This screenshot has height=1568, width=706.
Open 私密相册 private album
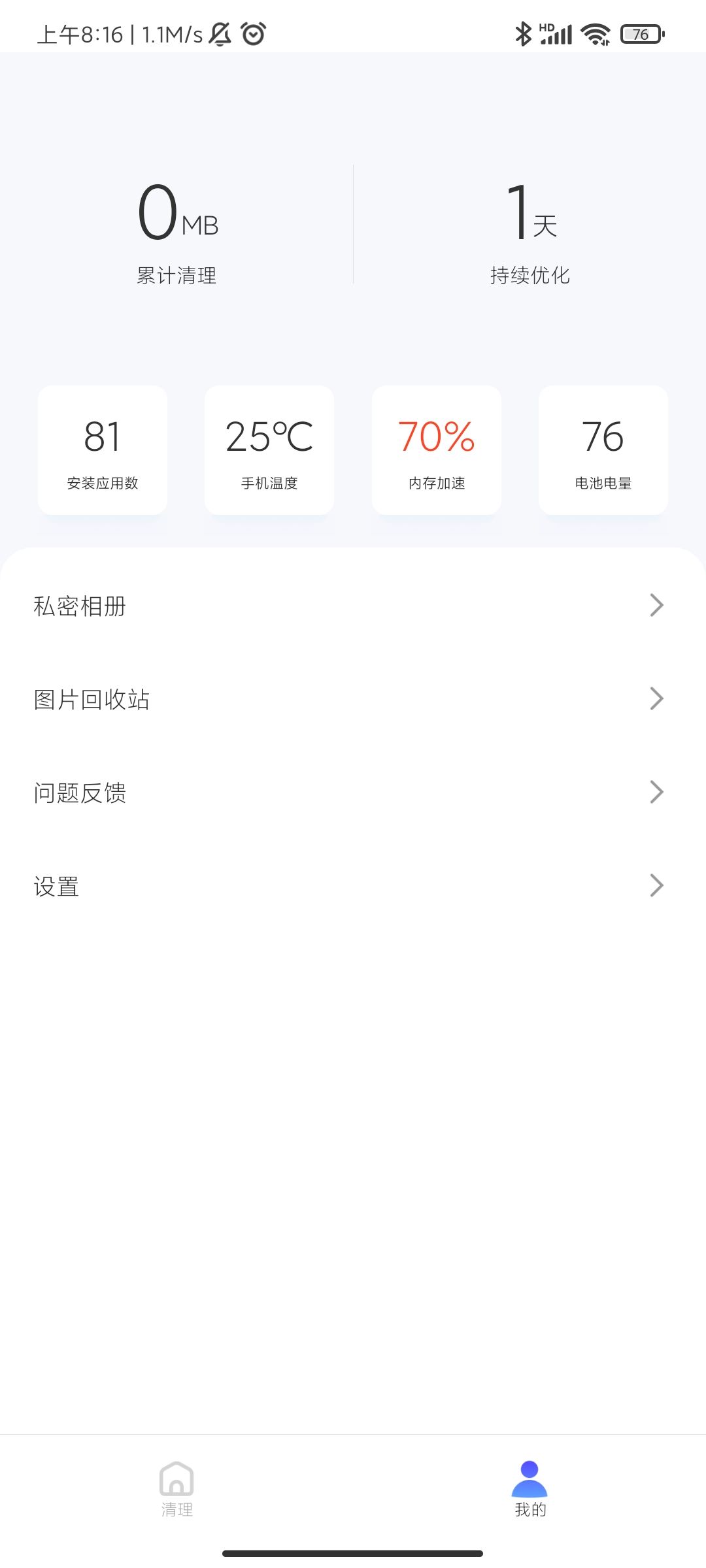point(353,606)
